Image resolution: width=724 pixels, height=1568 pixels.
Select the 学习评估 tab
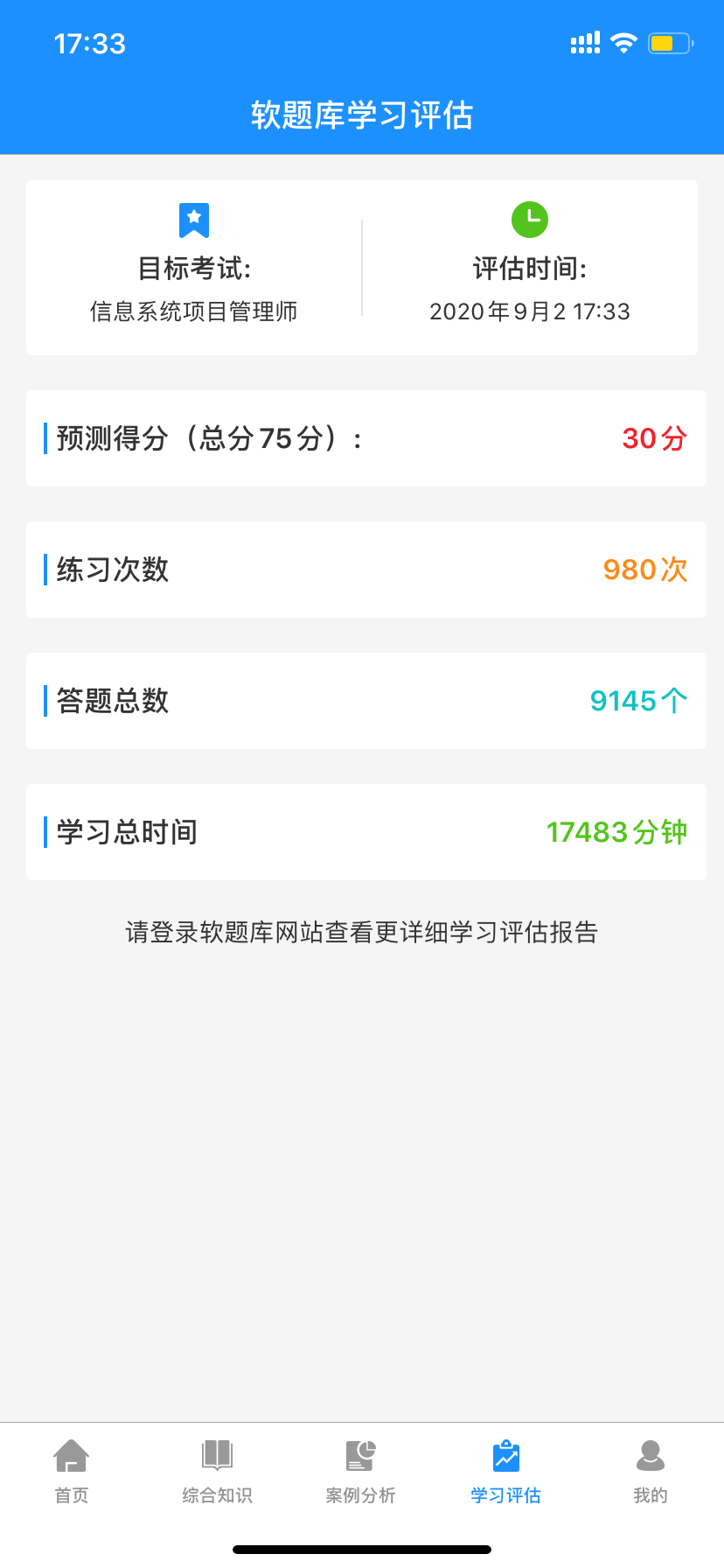click(x=506, y=1472)
